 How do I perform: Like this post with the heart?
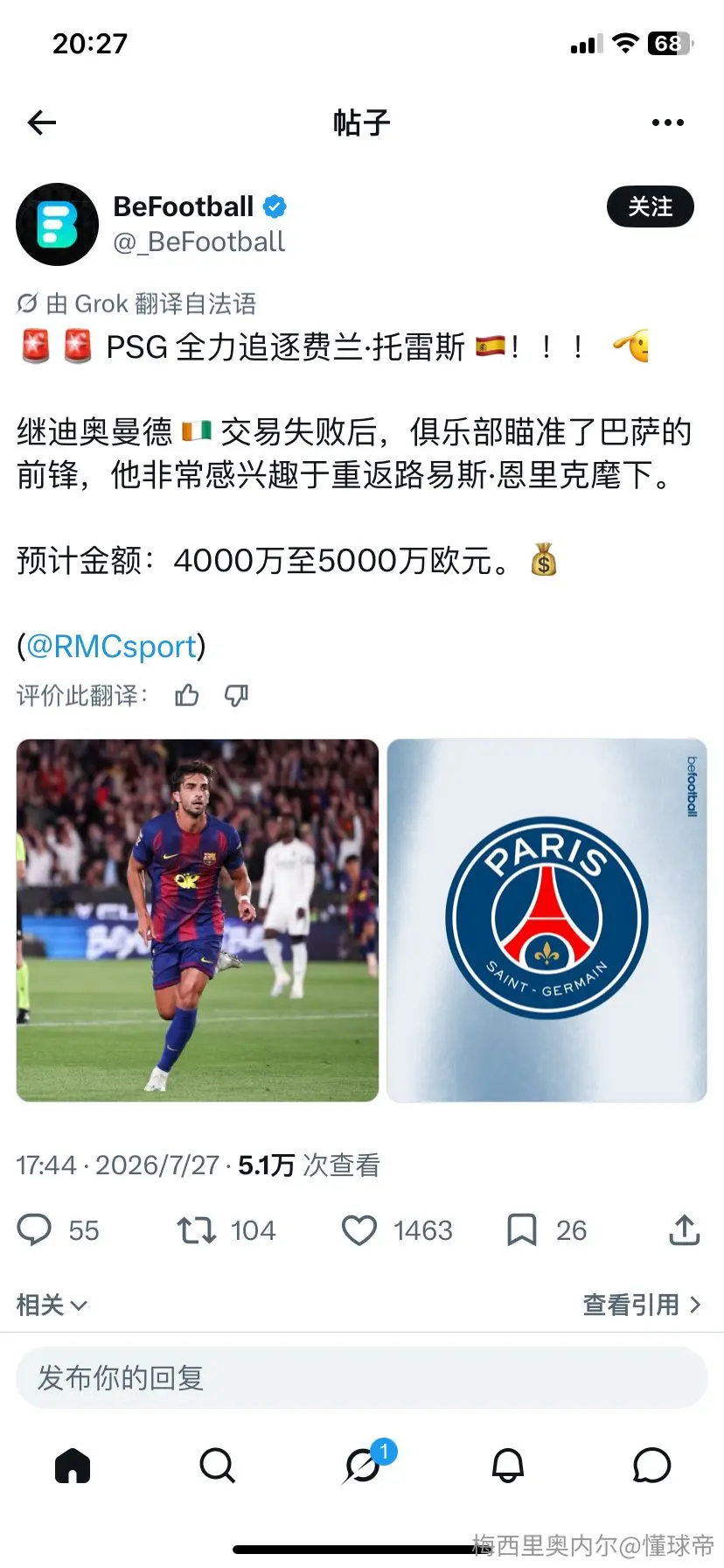point(359,1230)
